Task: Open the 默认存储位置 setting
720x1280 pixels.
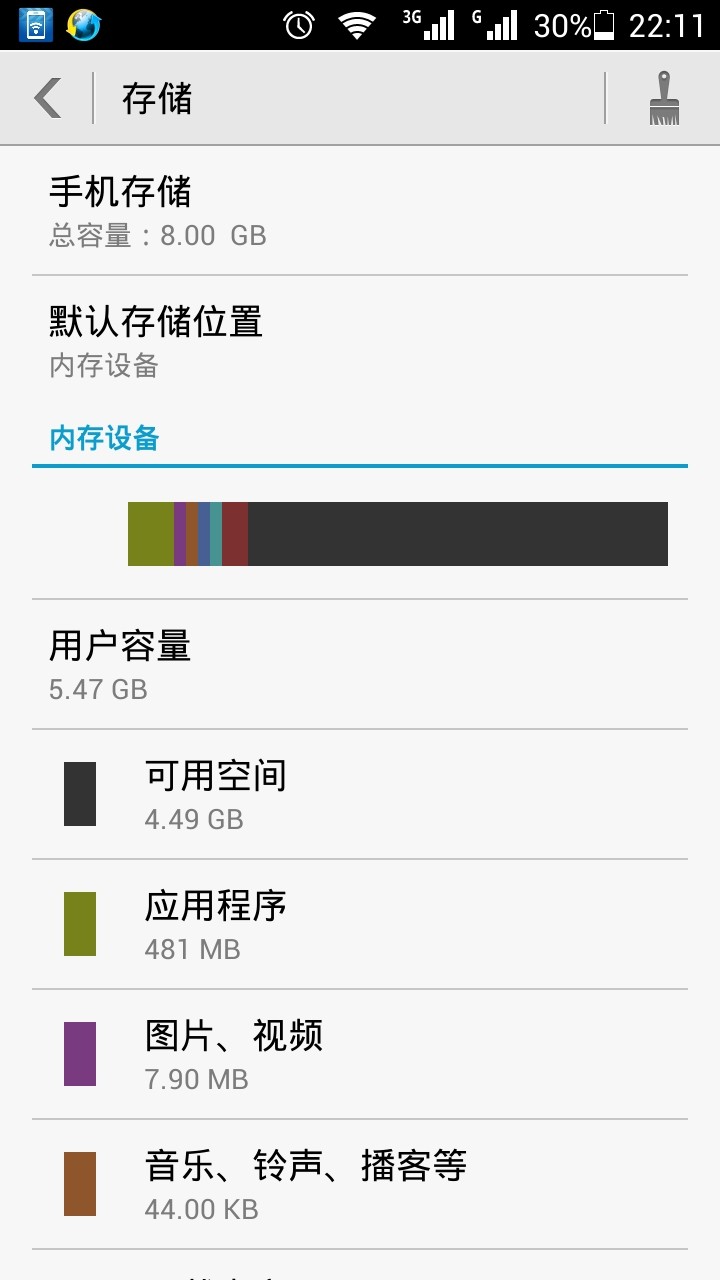Action: [360, 341]
